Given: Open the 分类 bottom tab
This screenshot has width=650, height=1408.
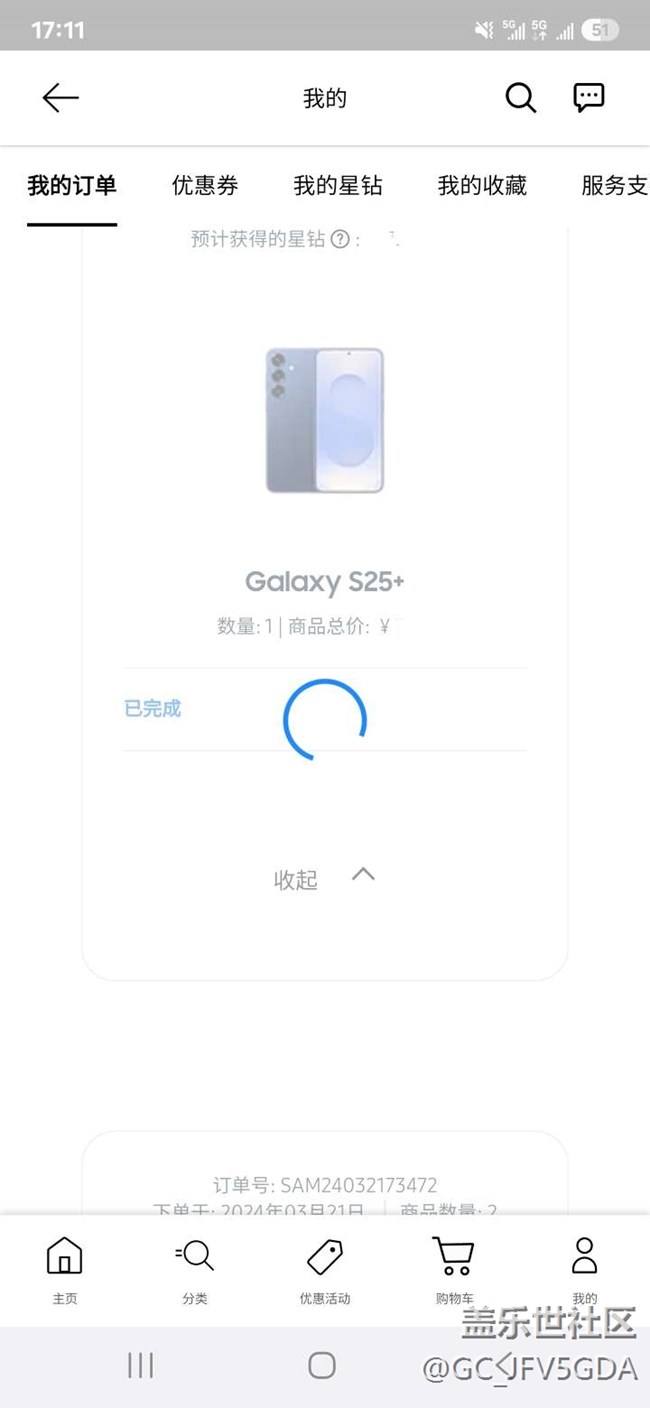Looking at the screenshot, I should [x=195, y=1270].
